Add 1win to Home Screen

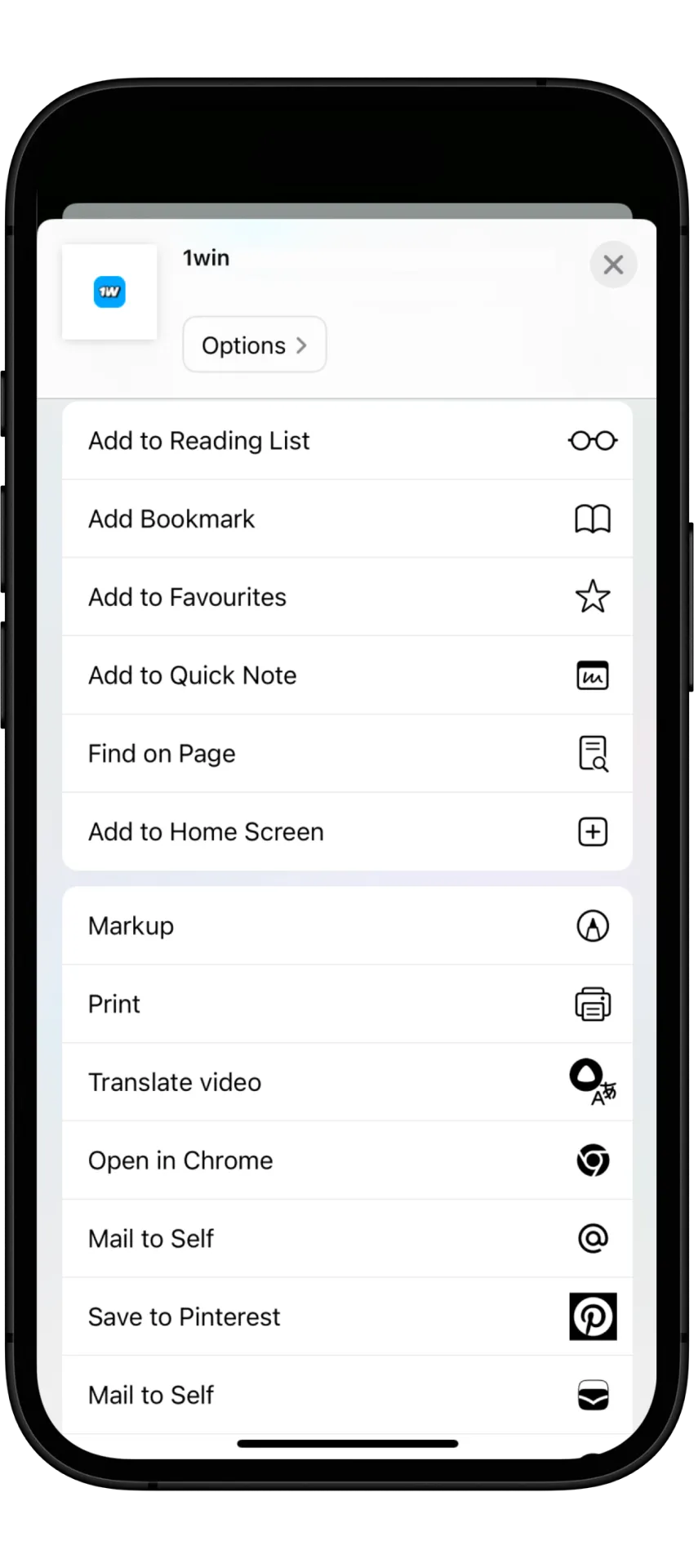click(347, 831)
